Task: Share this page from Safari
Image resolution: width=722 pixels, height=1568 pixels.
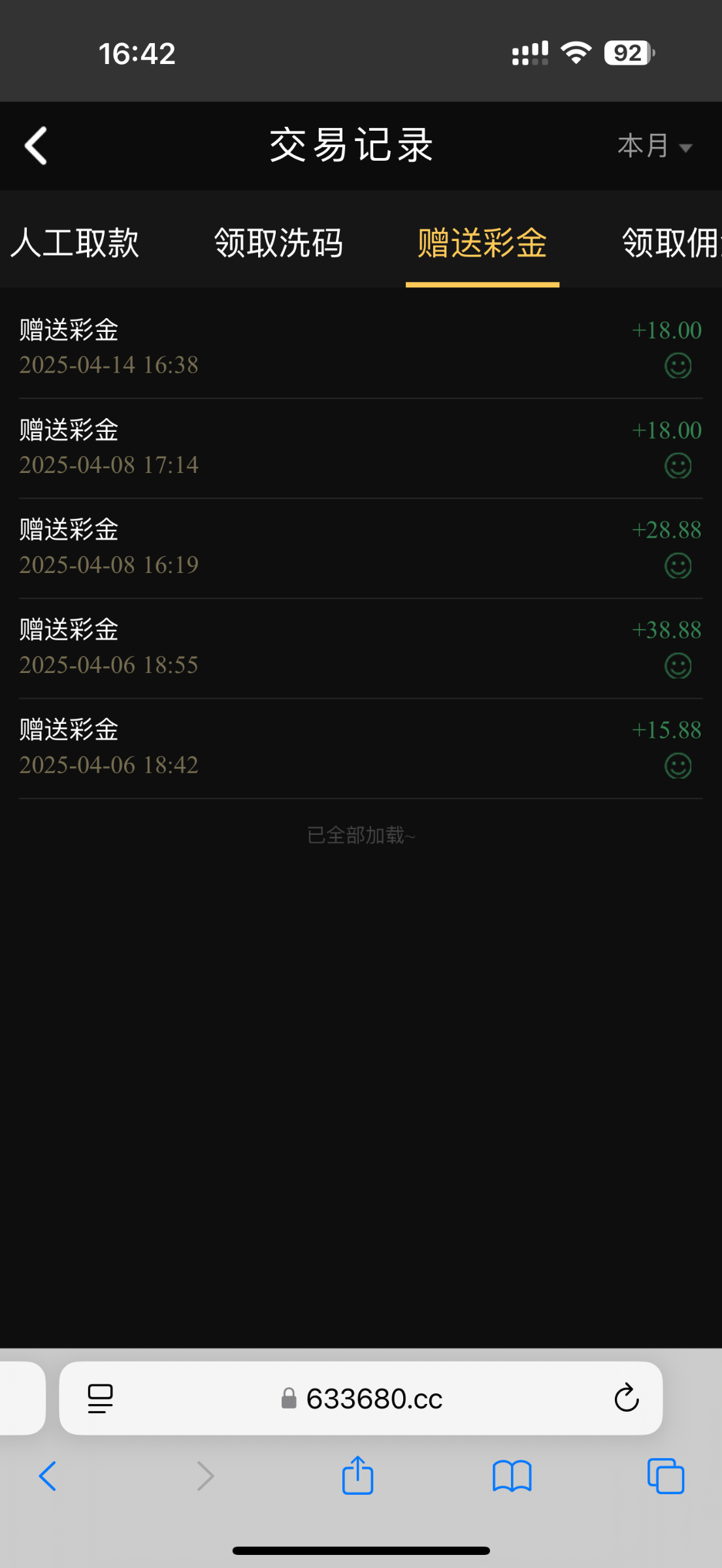Action: 357,1475
